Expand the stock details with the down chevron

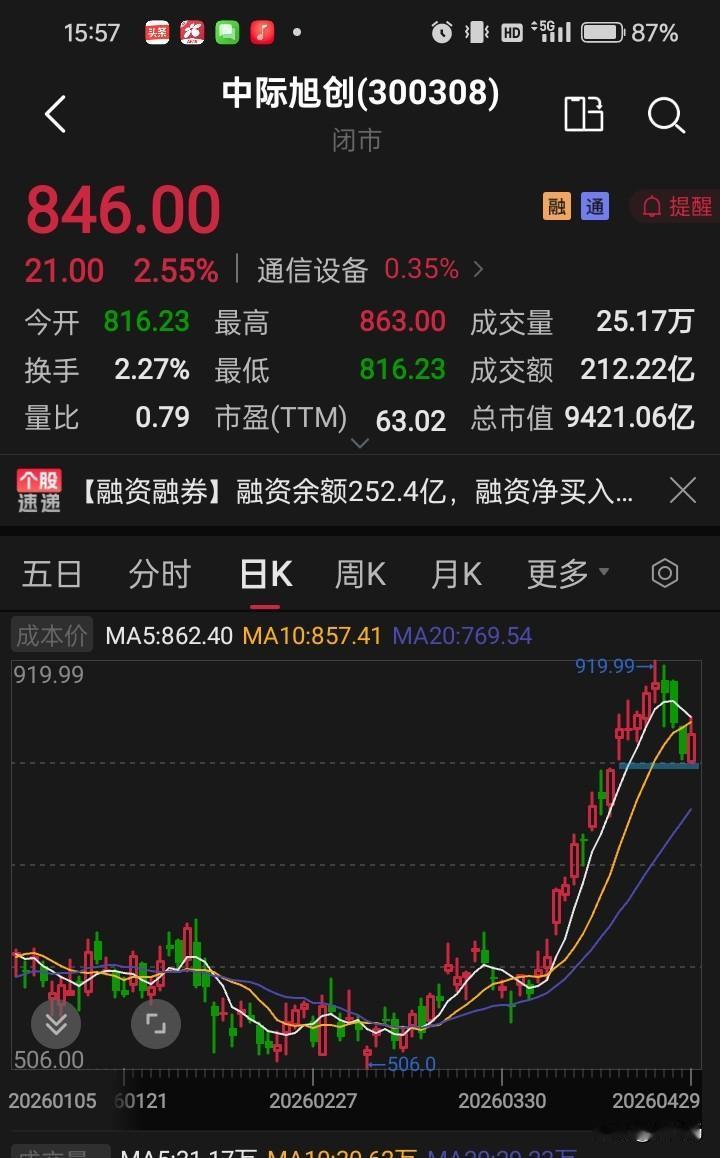(360, 443)
